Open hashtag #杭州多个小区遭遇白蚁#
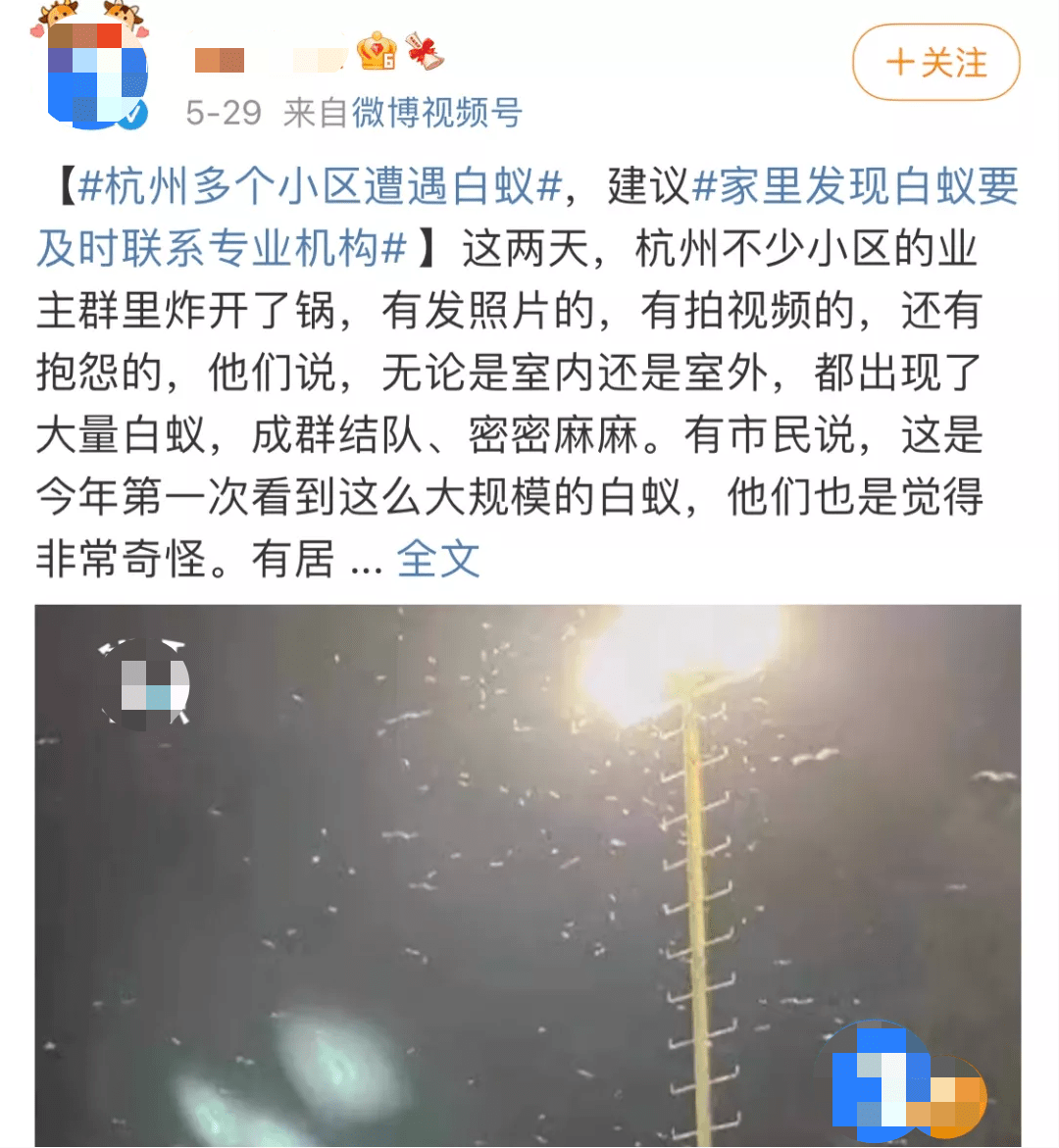This screenshot has width=1059, height=1148. pyautogui.click(x=320, y=185)
